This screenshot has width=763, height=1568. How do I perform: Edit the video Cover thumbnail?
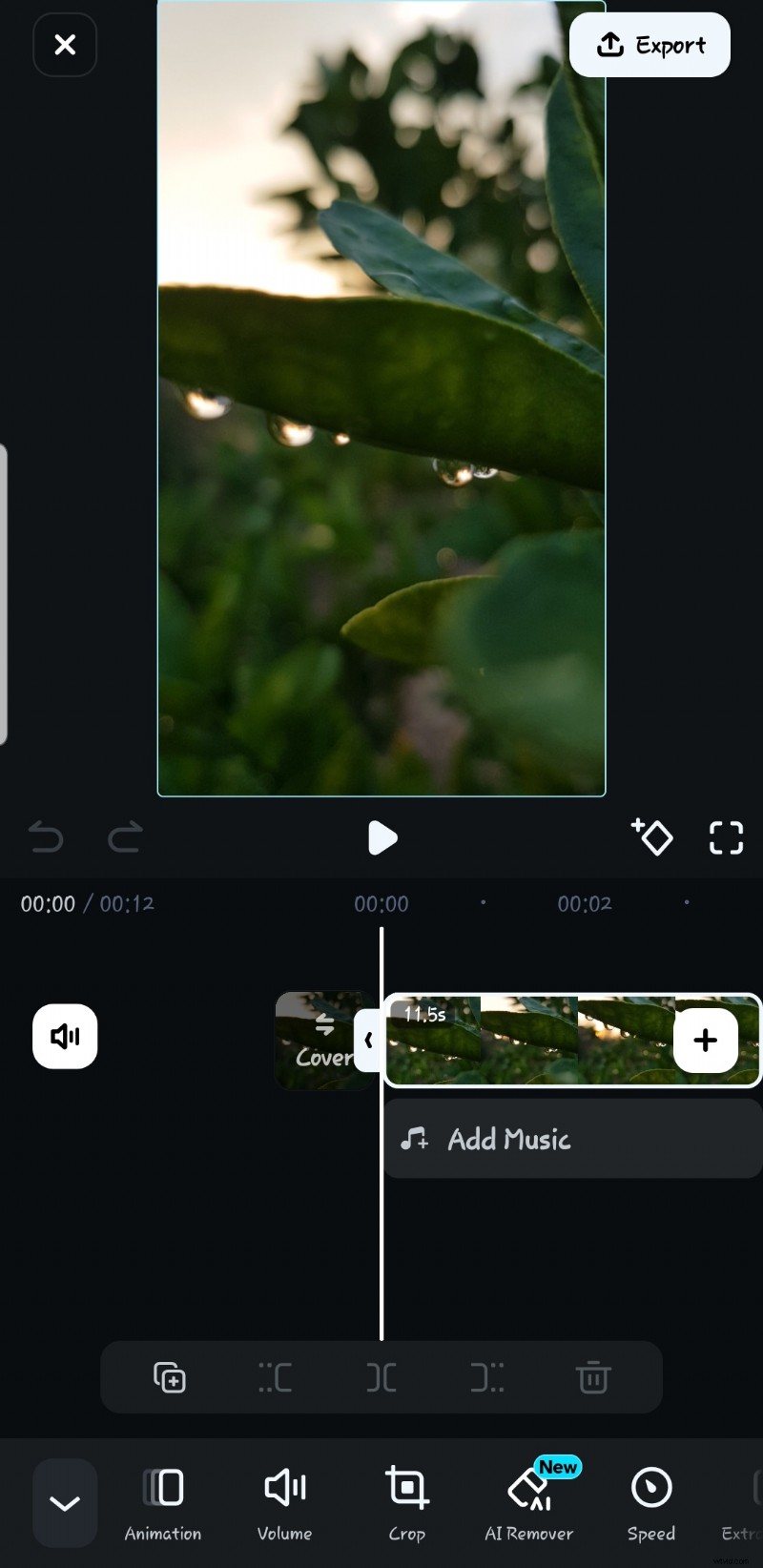point(324,1041)
